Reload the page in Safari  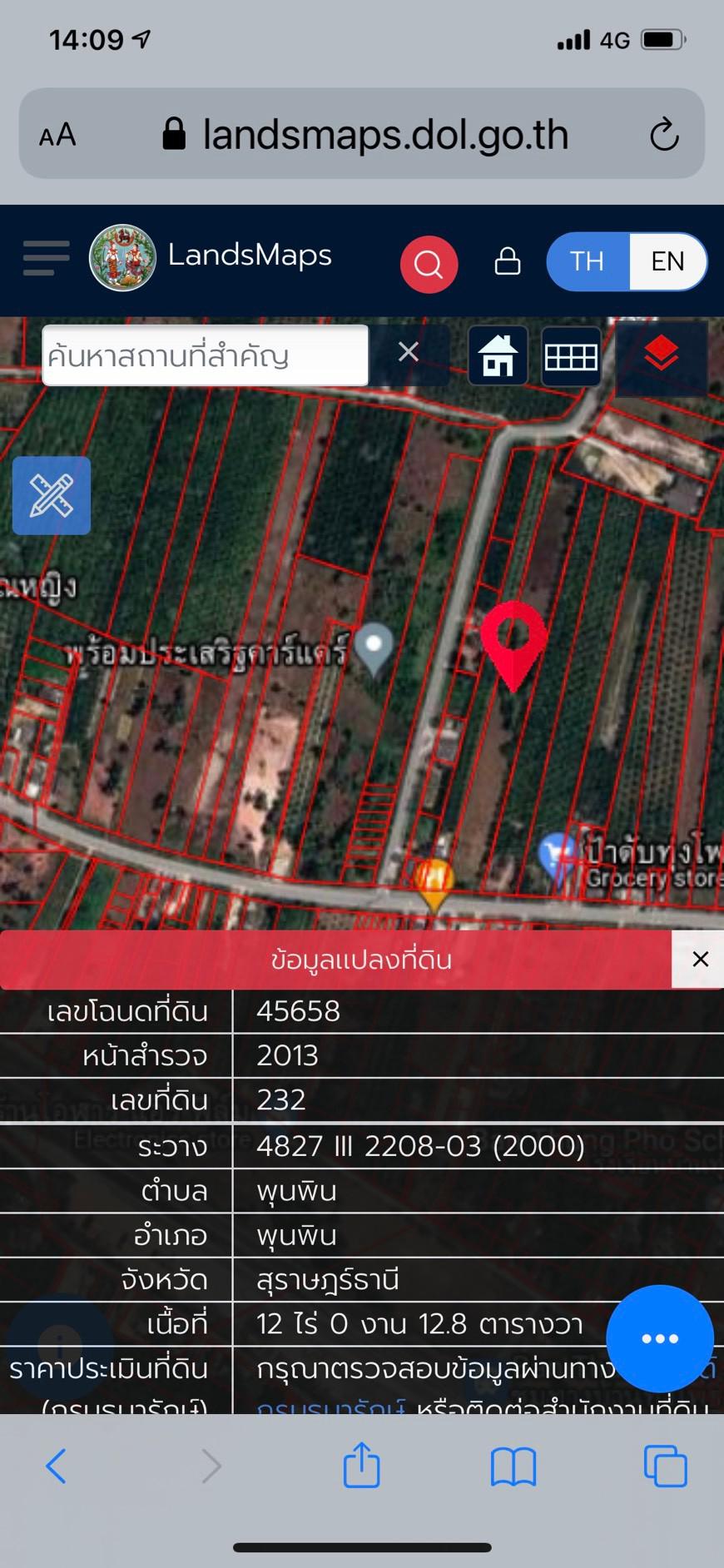coord(664,134)
